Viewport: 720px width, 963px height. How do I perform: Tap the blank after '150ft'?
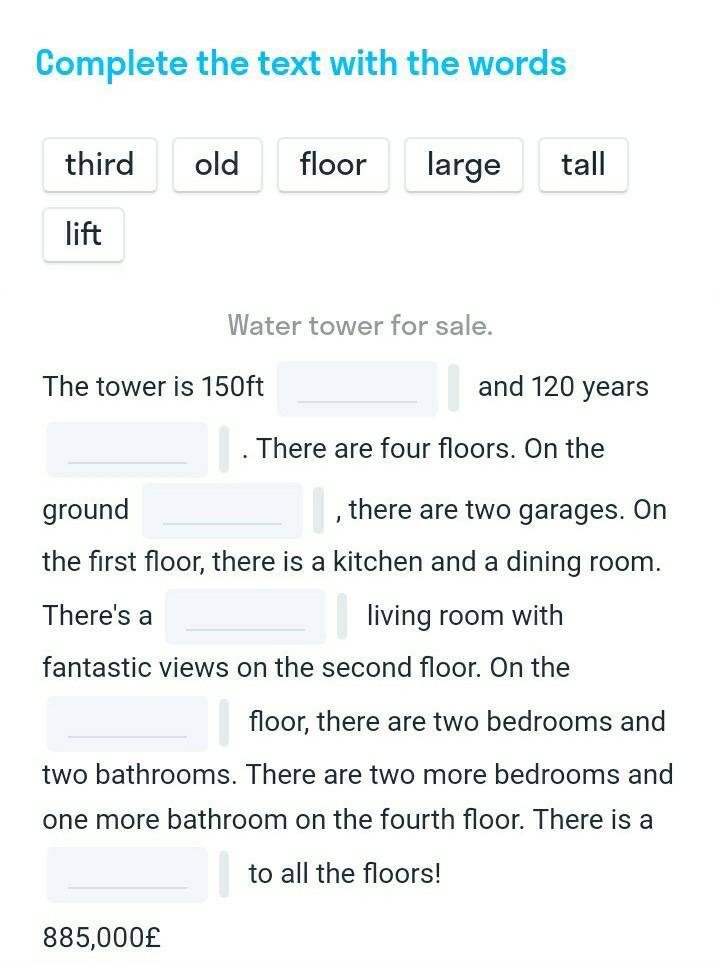357,388
